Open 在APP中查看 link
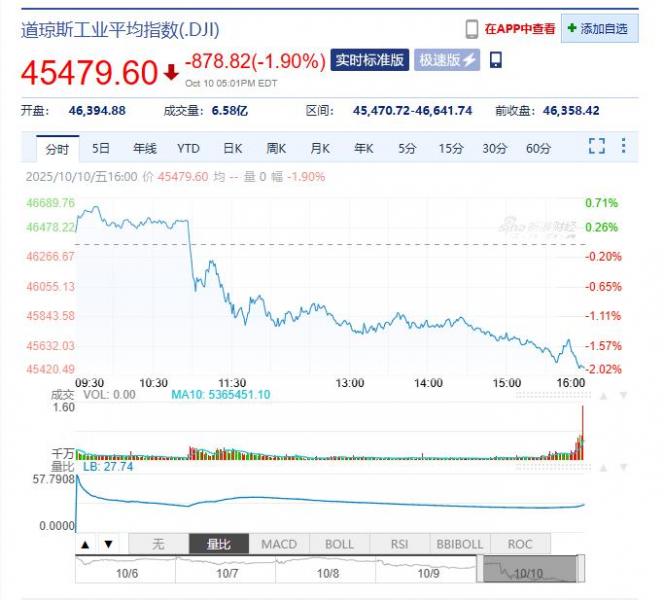This screenshot has width=664, height=600. point(519,29)
